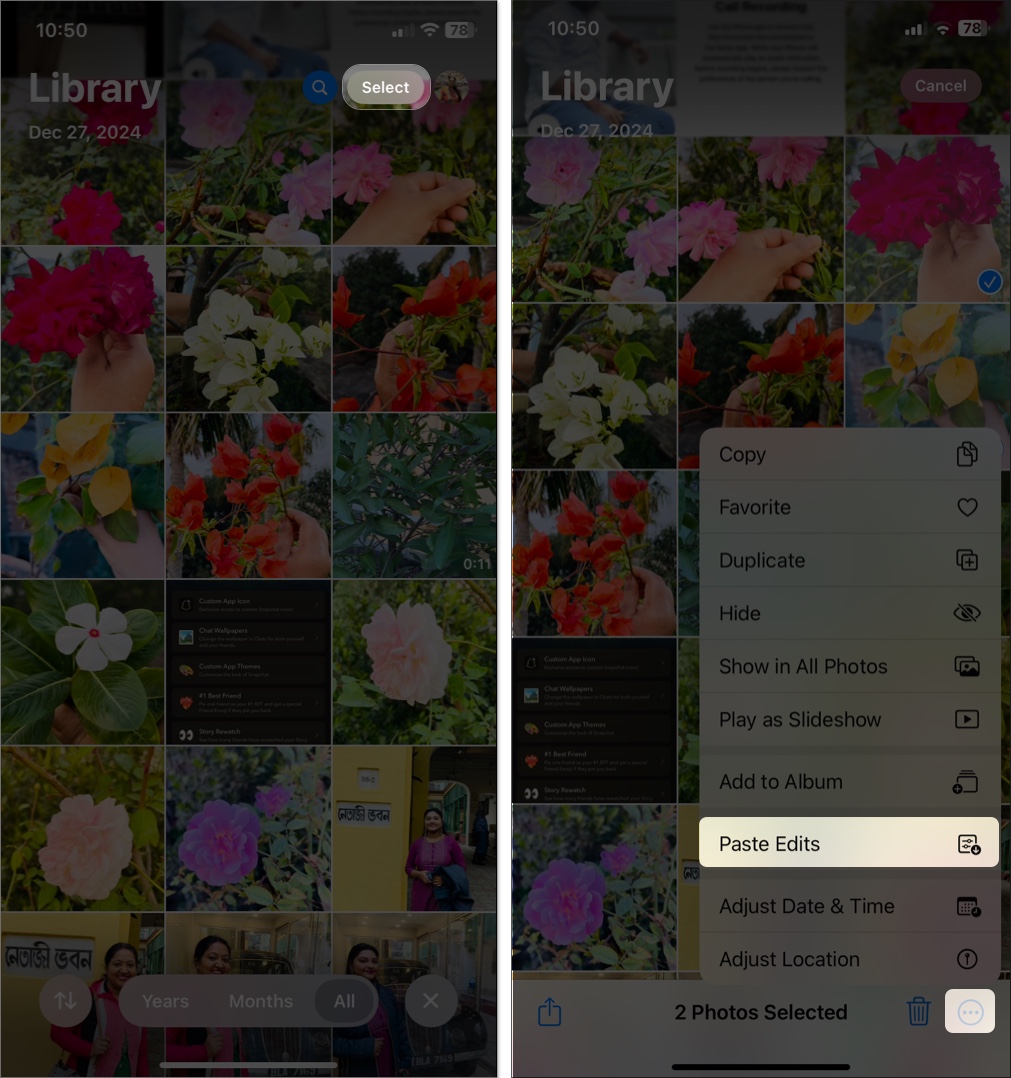Duplicate the selected photos
The height and width of the screenshot is (1078, 1011).
coord(848,560)
